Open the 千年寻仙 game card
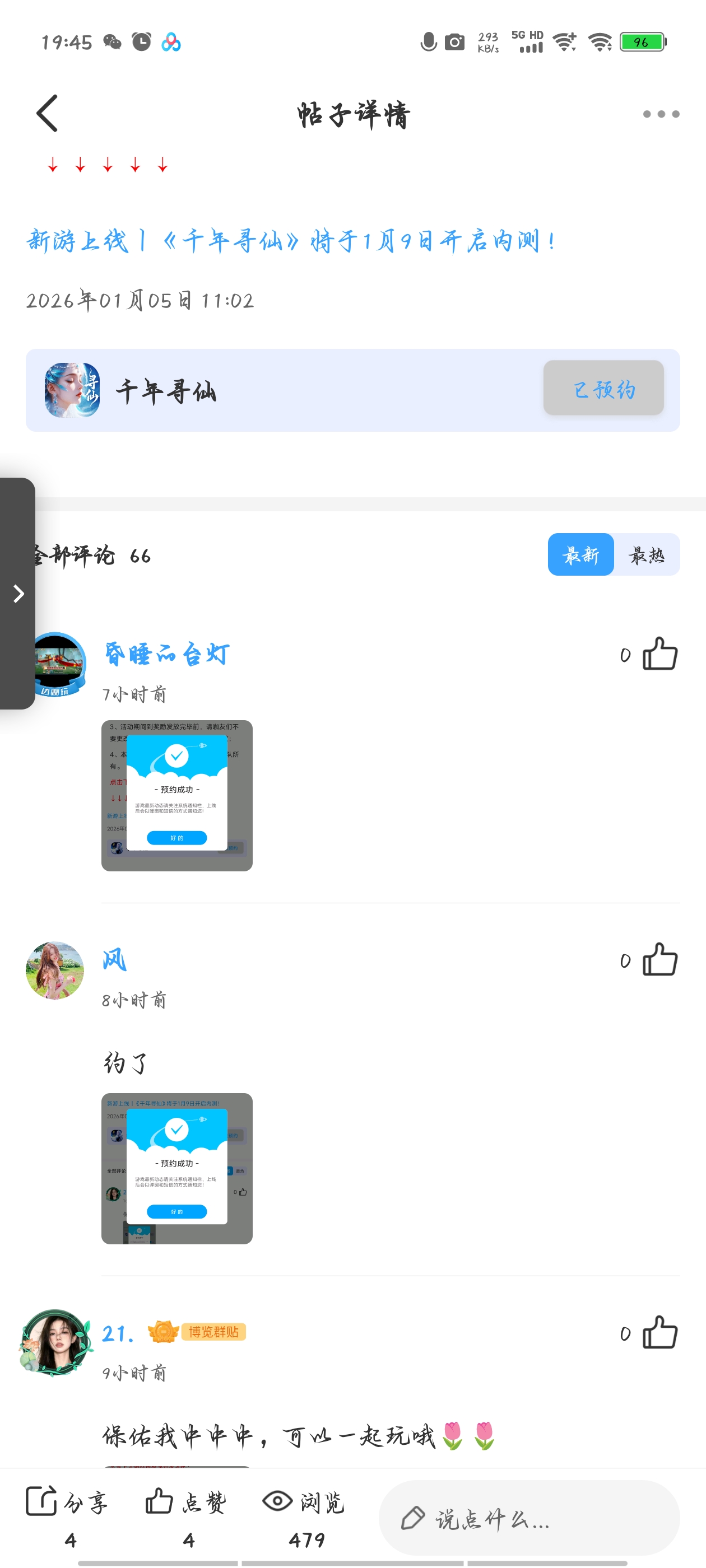Viewport: 706px width, 1568px height. point(244,390)
